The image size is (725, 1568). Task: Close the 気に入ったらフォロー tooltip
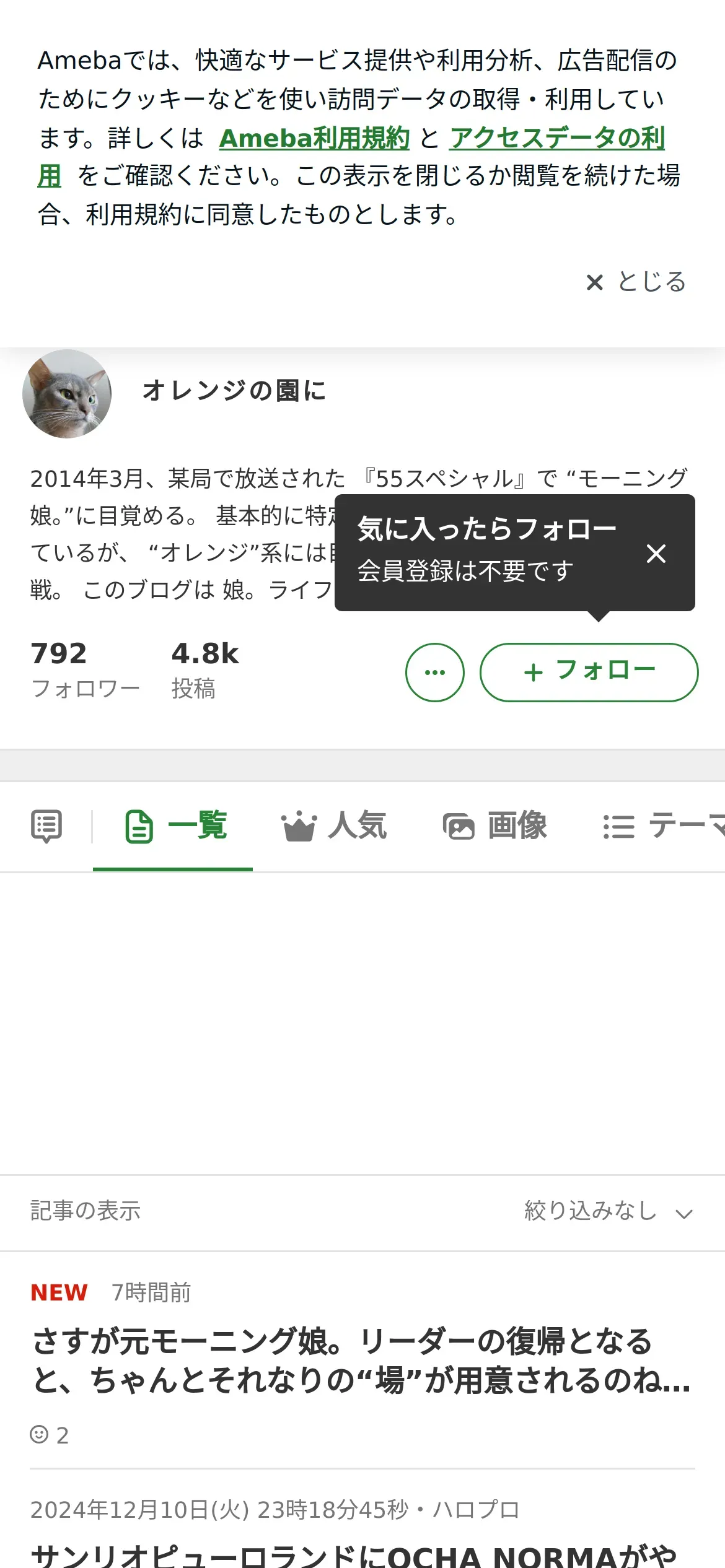pyautogui.click(x=656, y=553)
